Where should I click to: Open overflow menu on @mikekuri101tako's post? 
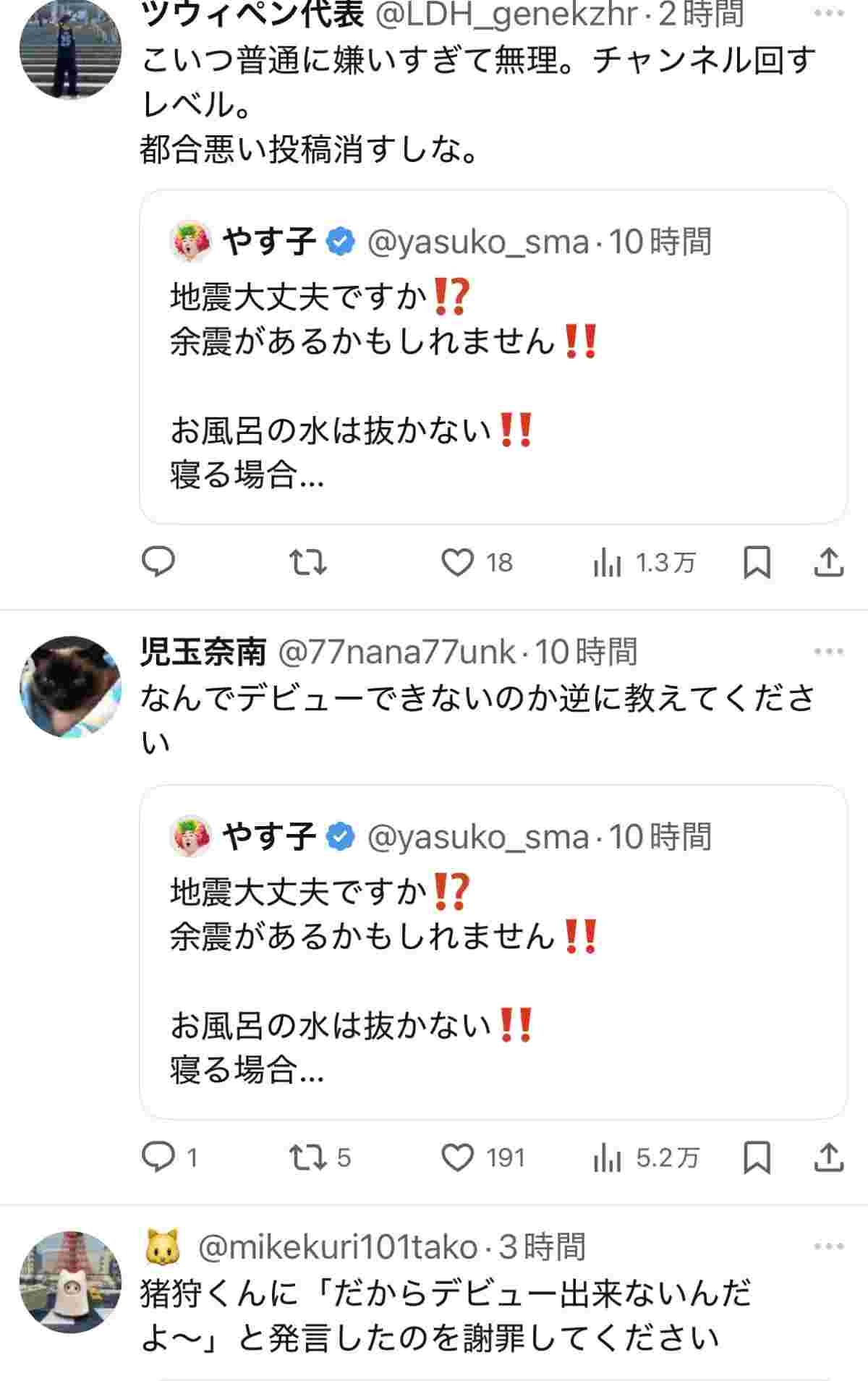click(828, 1246)
